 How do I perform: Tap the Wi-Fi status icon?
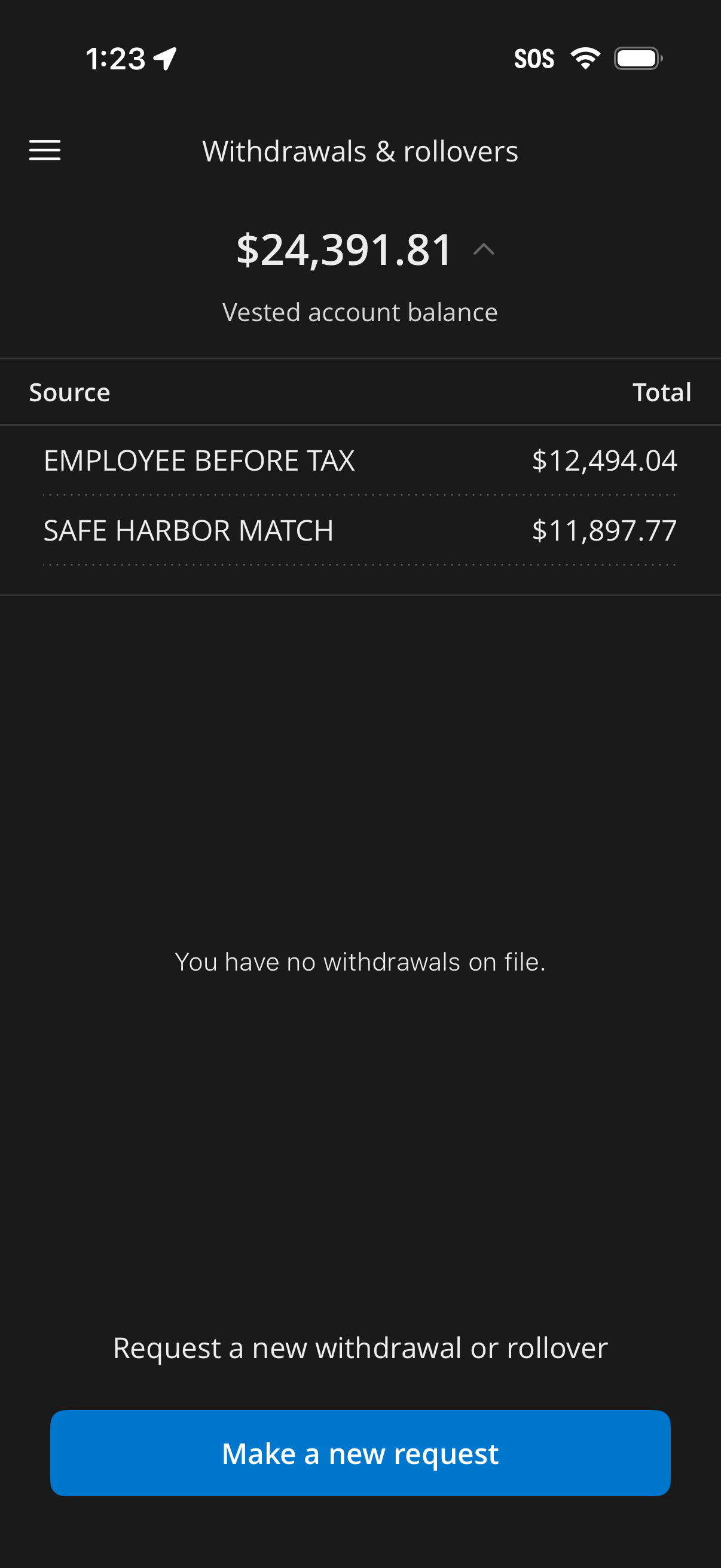585,58
